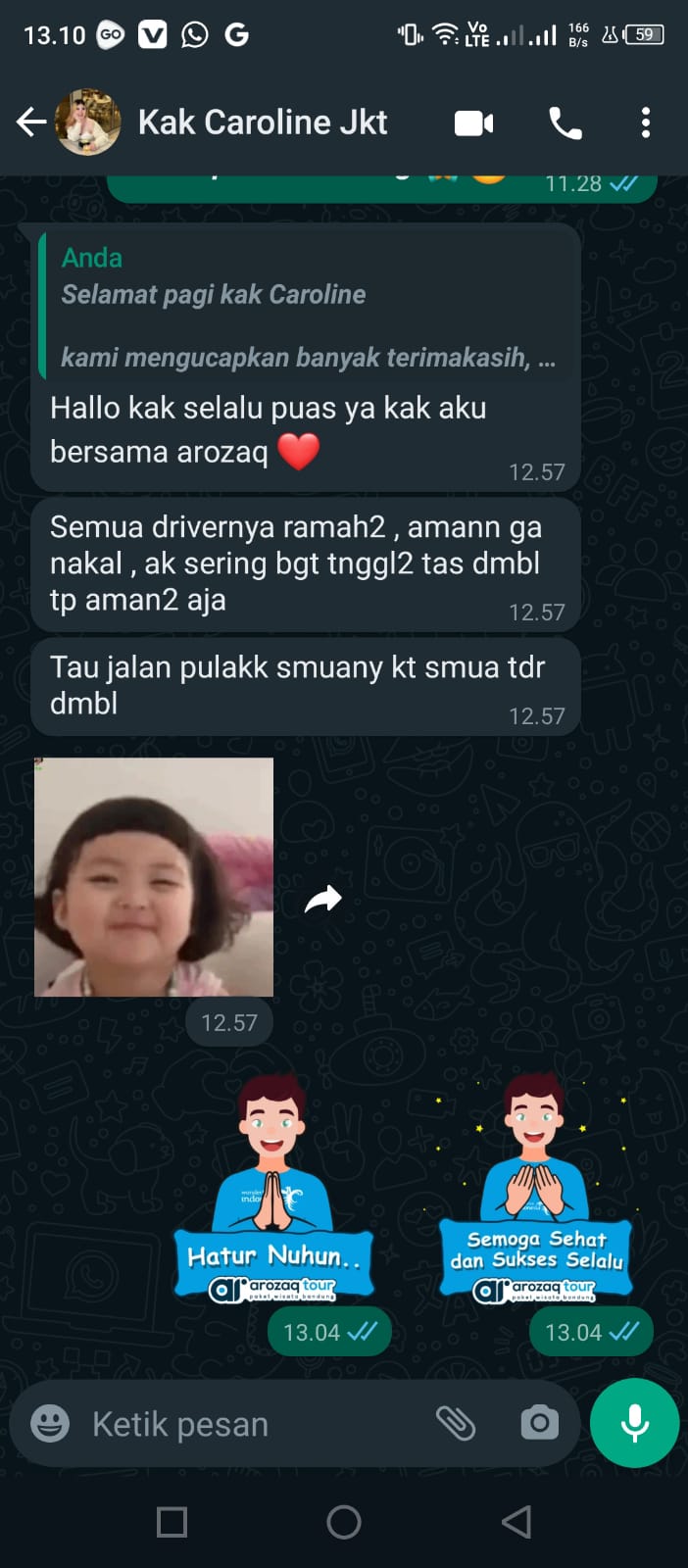Start a video call with Kak Caroline
Screen dimensions: 688x1568
pyautogui.click(x=473, y=123)
